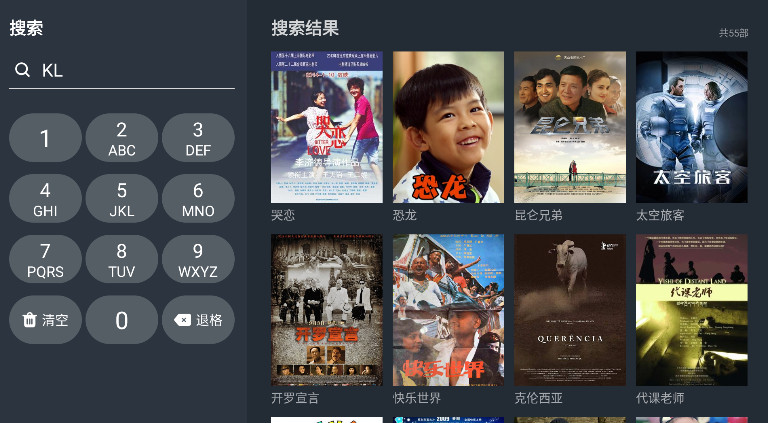
Task: Open 太空旅客 movie poster
Action: coord(691,127)
